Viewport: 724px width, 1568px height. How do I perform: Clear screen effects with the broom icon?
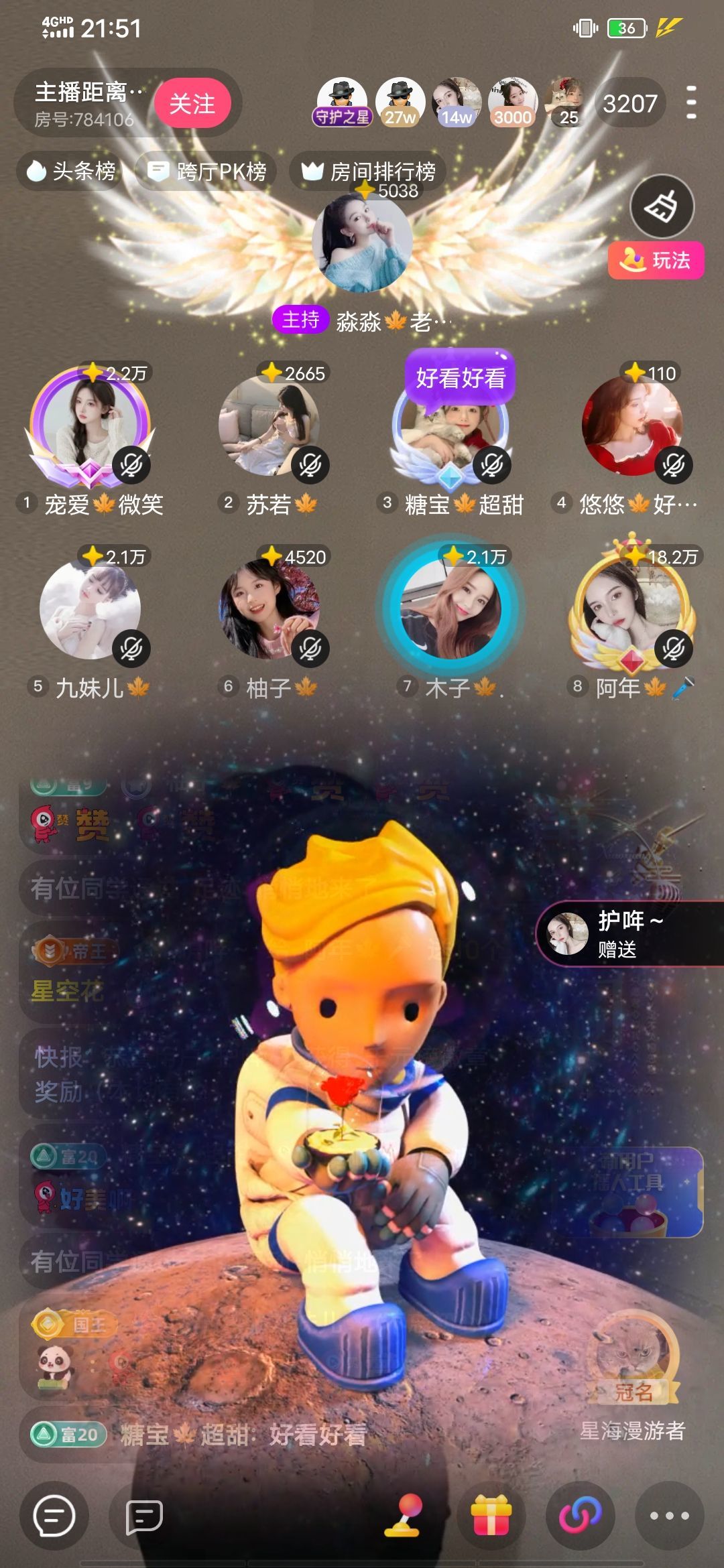tap(661, 206)
